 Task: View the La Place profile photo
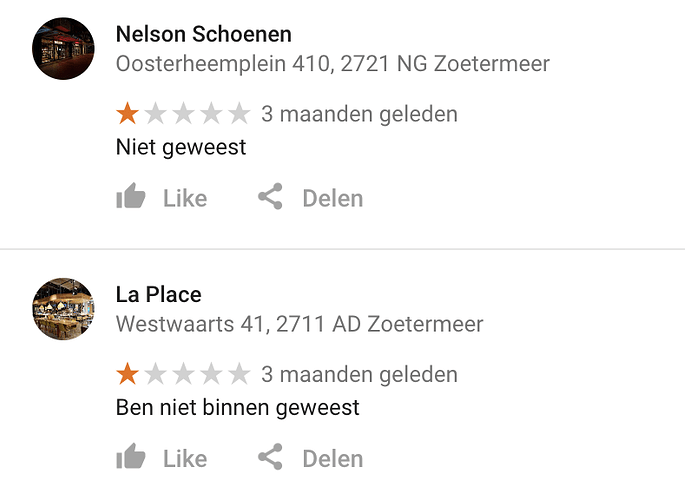tap(64, 309)
